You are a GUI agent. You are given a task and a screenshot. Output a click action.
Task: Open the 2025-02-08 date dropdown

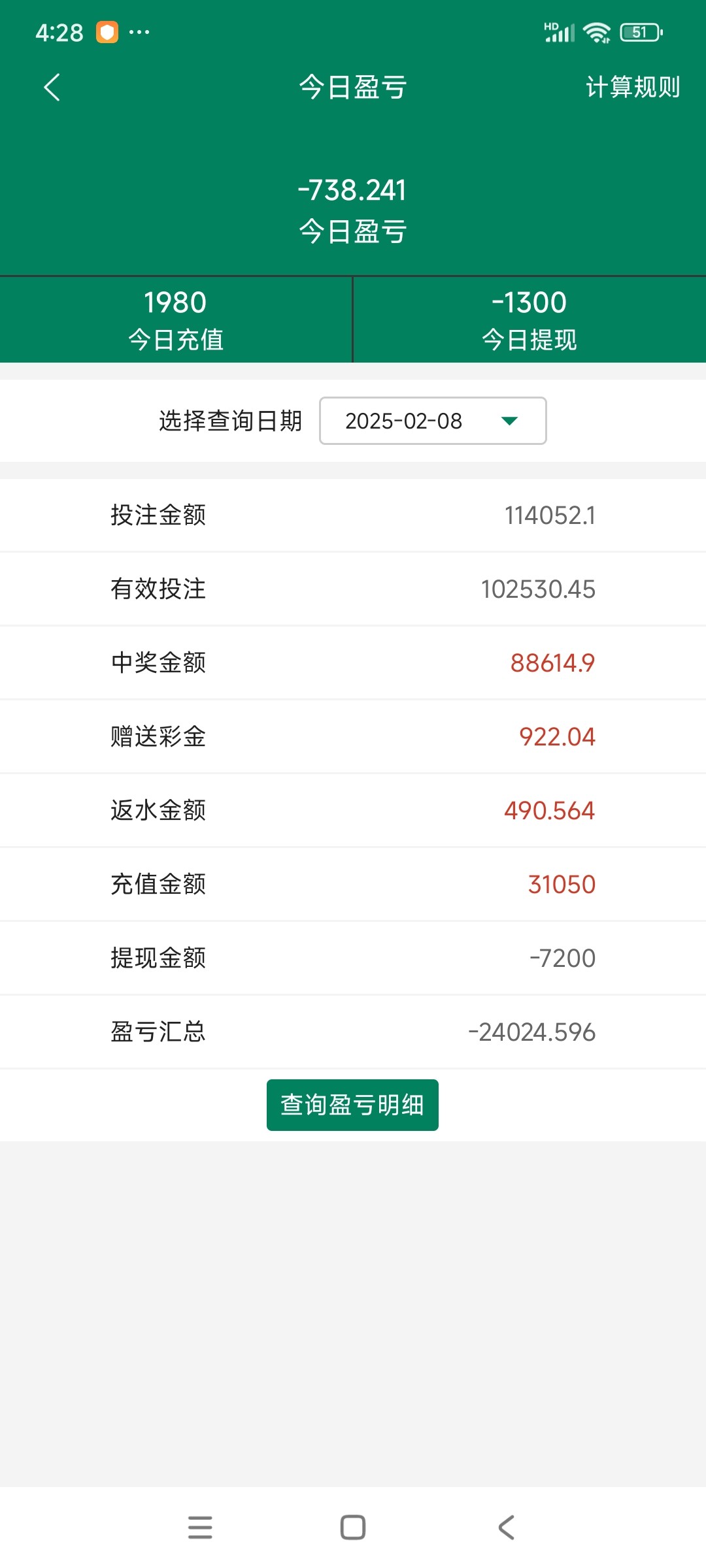tap(432, 421)
